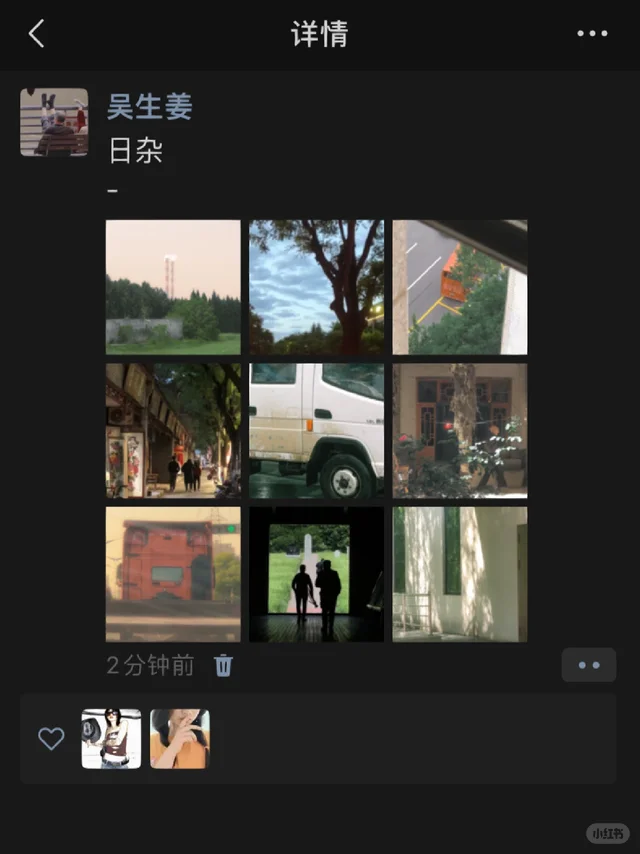Open the photo of building with flowers
Image resolution: width=640 pixels, height=854 pixels.
pyautogui.click(x=460, y=430)
